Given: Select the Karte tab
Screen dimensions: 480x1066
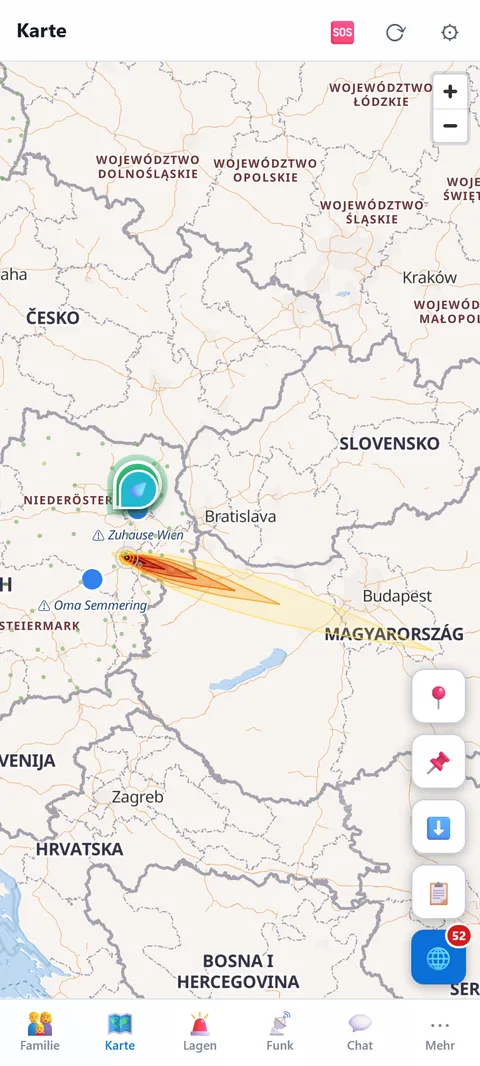Looking at the screenshot, I should pyautogui.click(x=120, y=1031).
